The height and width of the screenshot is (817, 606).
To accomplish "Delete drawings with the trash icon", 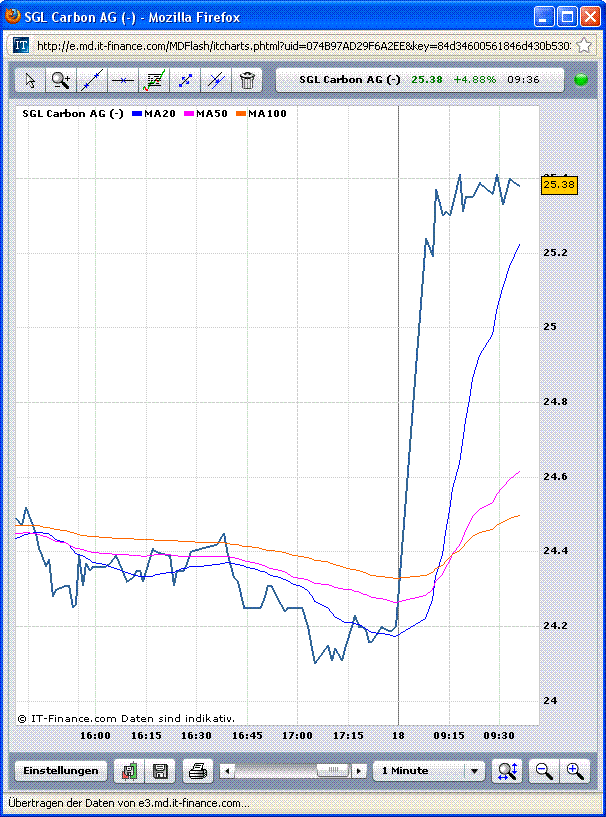I will click(x=247, y=80).
